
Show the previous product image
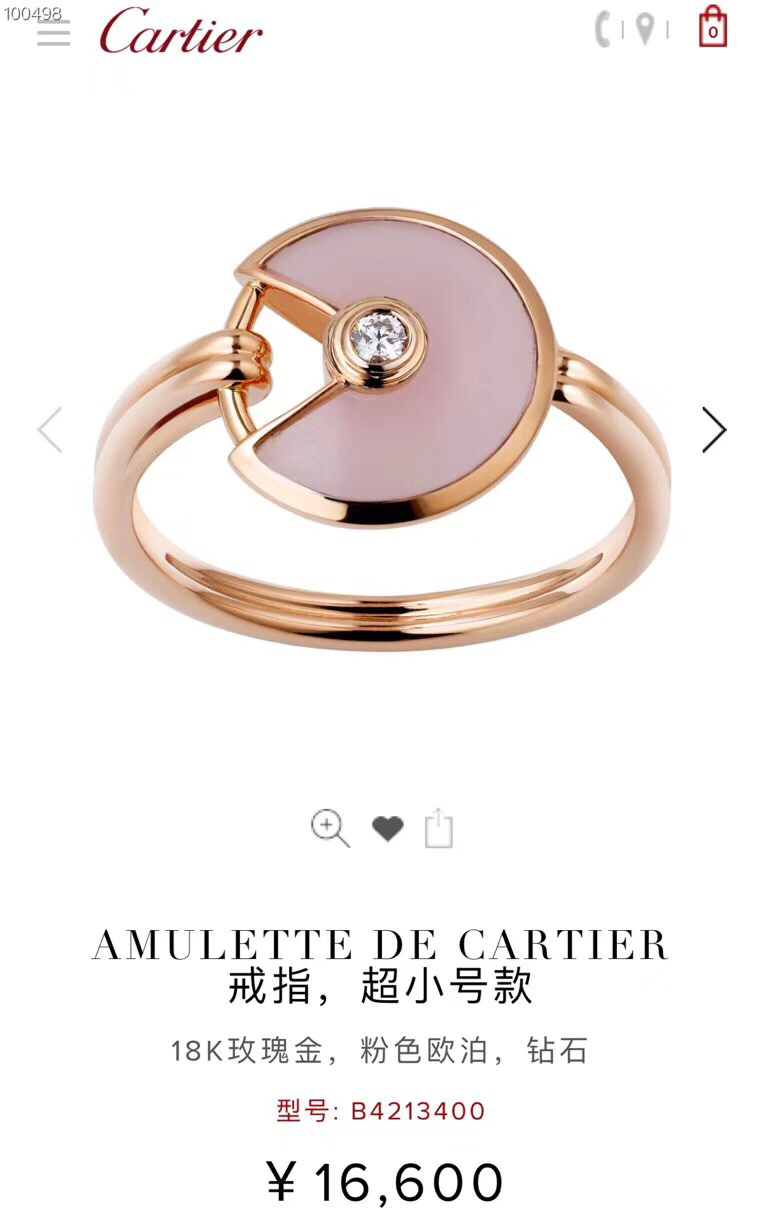(50, 430)
